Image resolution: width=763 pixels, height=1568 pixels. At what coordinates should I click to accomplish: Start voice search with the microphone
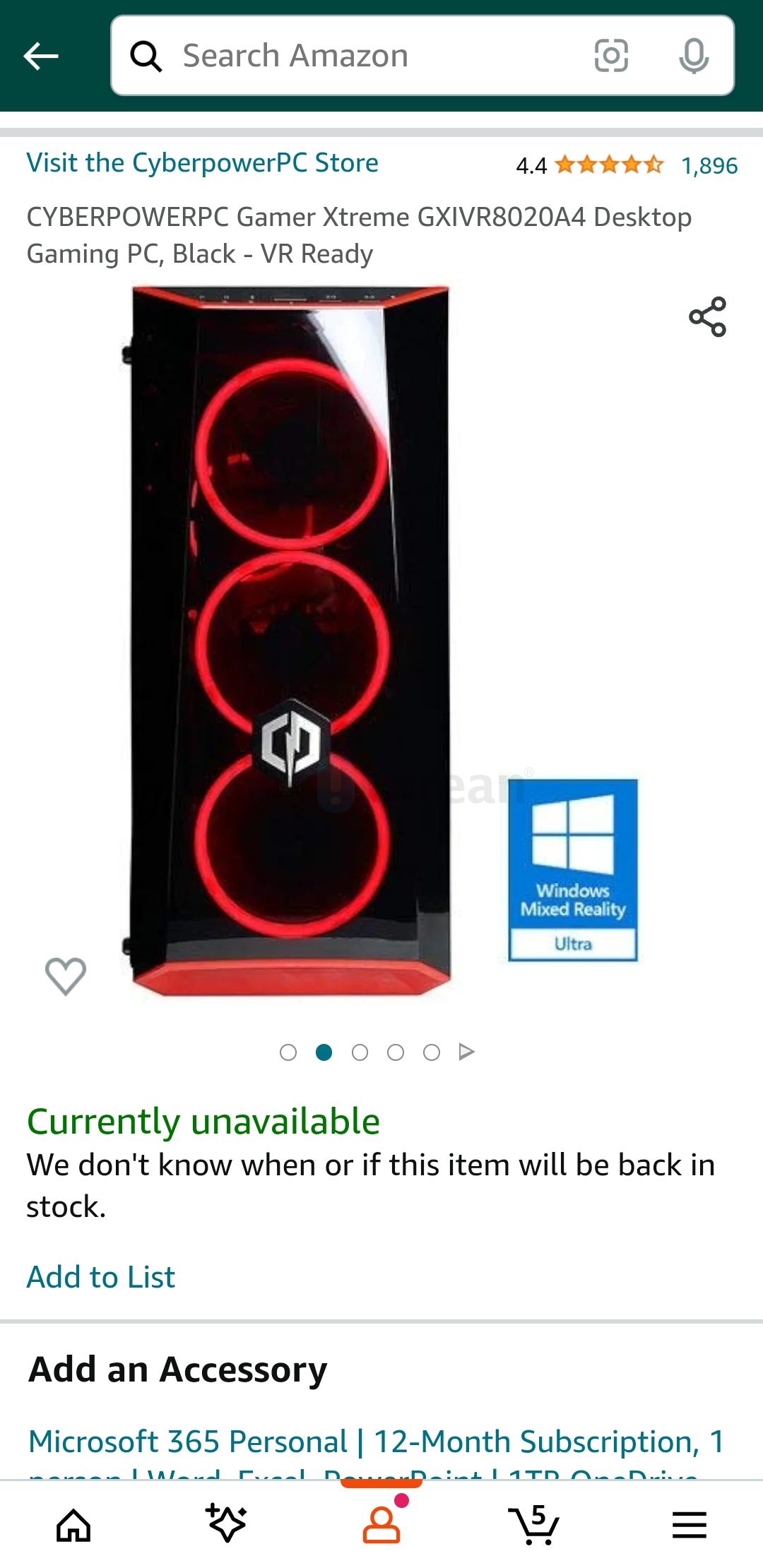[x=693, y=56]
